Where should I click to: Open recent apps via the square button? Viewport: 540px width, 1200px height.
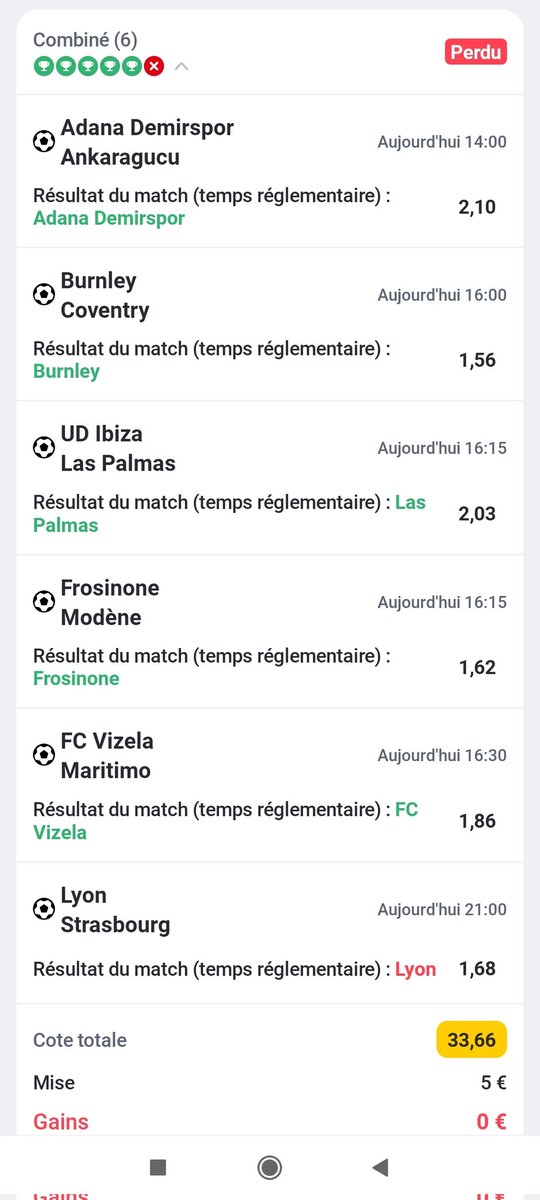tap(157, 1167)
